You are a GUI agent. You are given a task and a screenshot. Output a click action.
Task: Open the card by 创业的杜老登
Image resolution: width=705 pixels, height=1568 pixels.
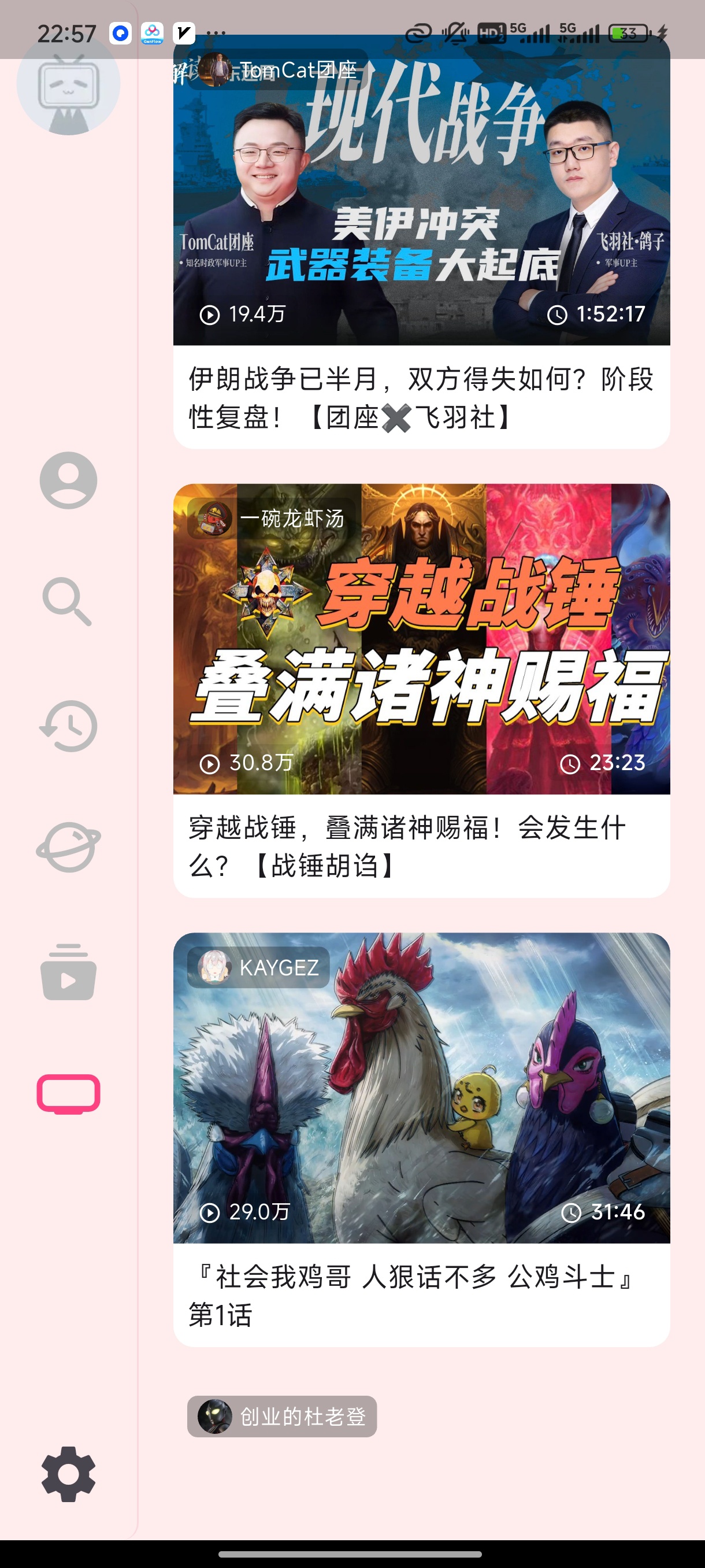point(281,1417)
